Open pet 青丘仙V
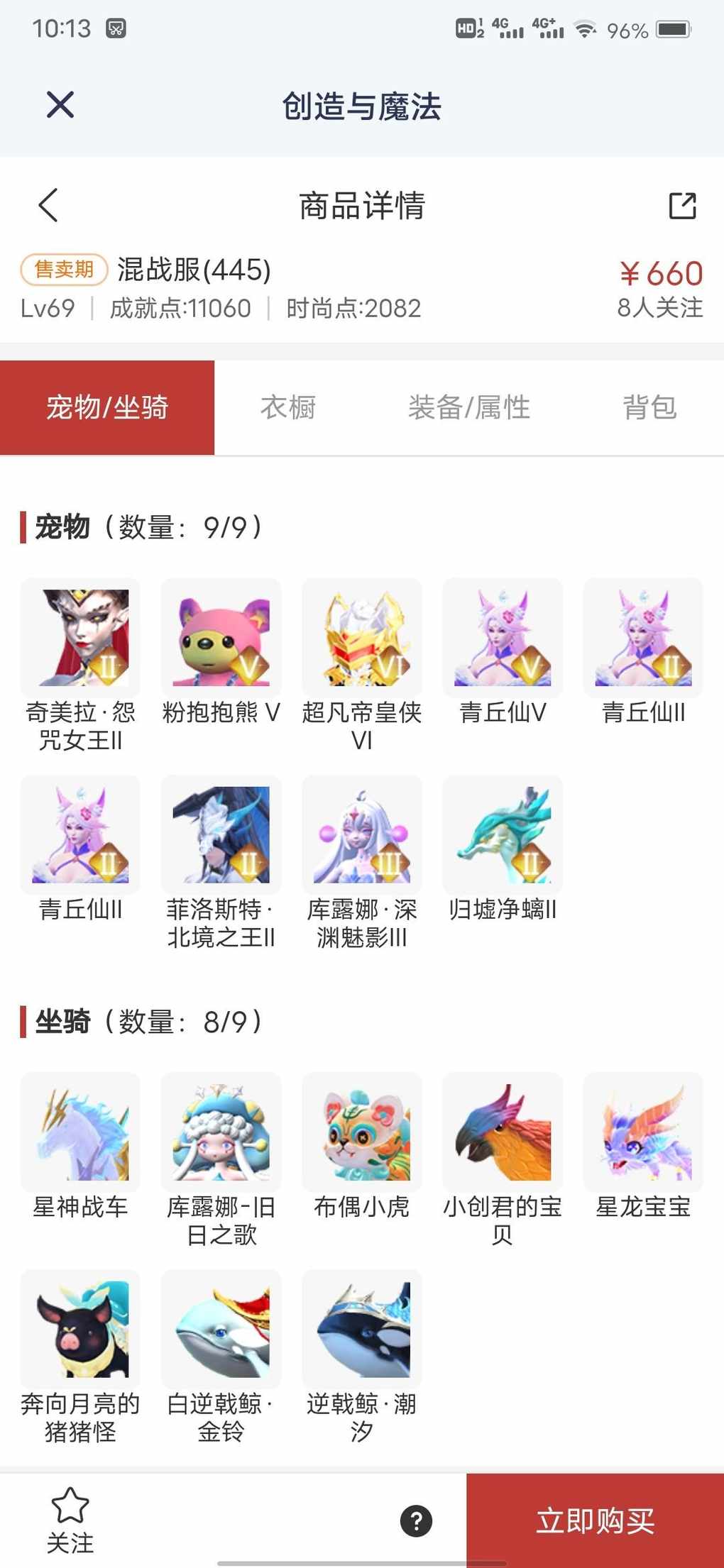Viewport: 724px width, 1568px height. tap(502, 638)
